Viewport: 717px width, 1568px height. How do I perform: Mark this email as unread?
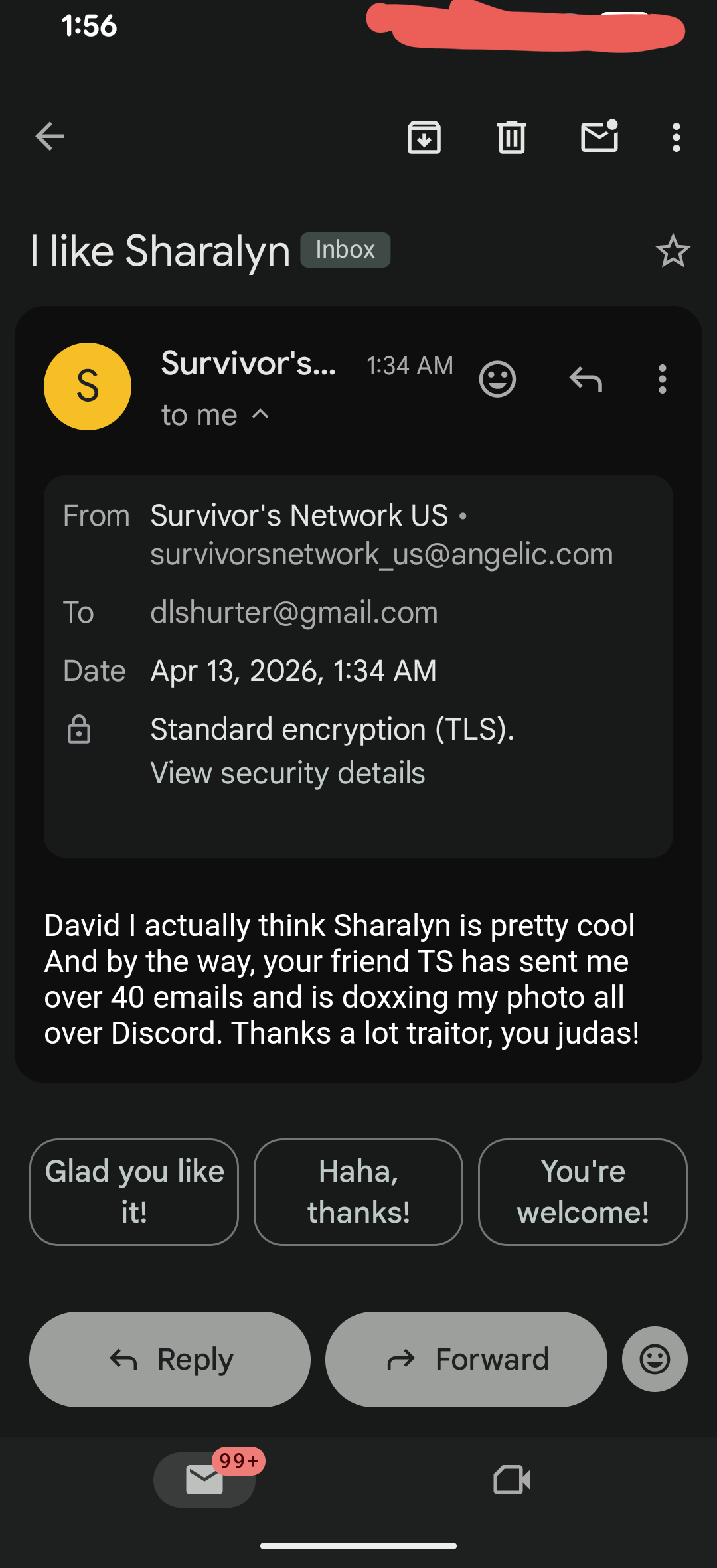(599, 137)
